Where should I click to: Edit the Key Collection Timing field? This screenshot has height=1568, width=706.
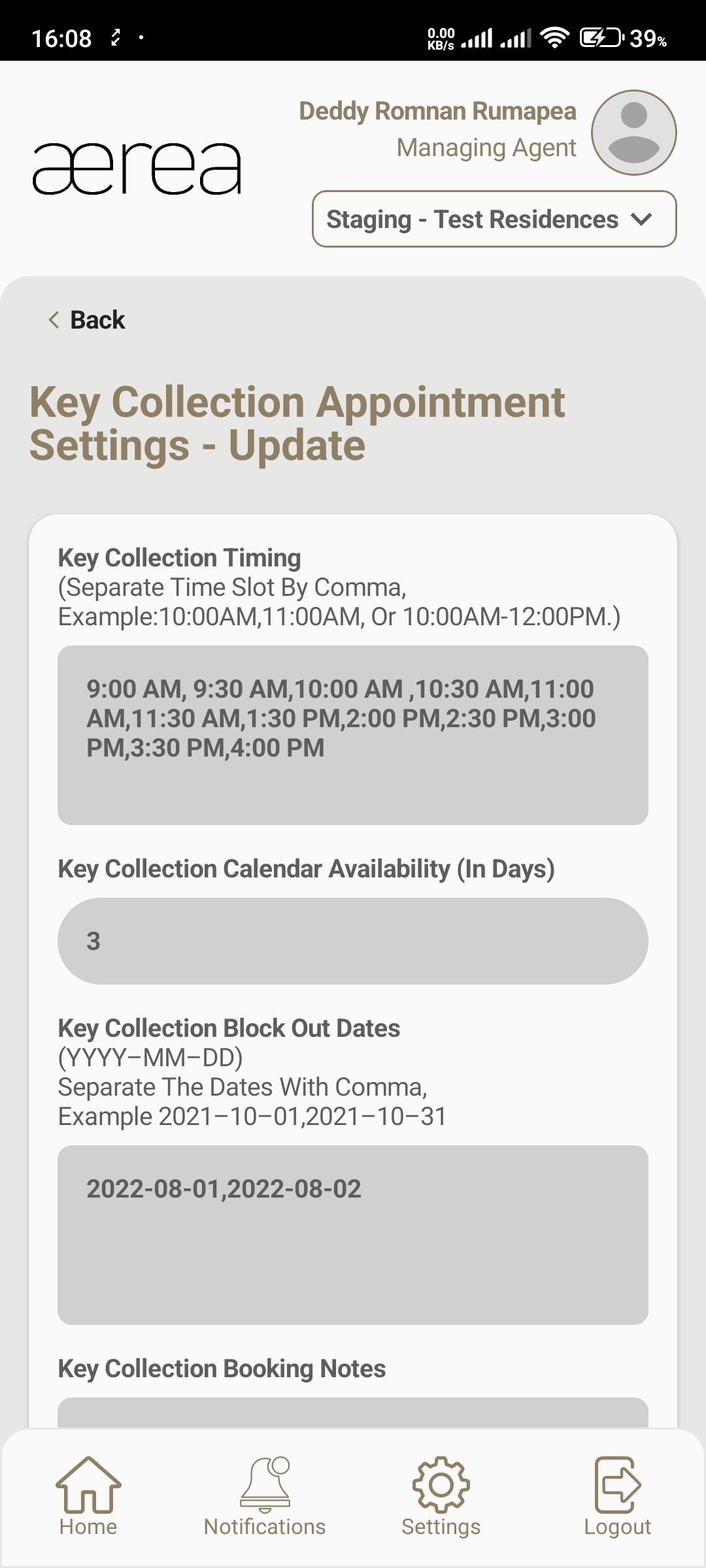pyautogui.click(x=353, y=735)
